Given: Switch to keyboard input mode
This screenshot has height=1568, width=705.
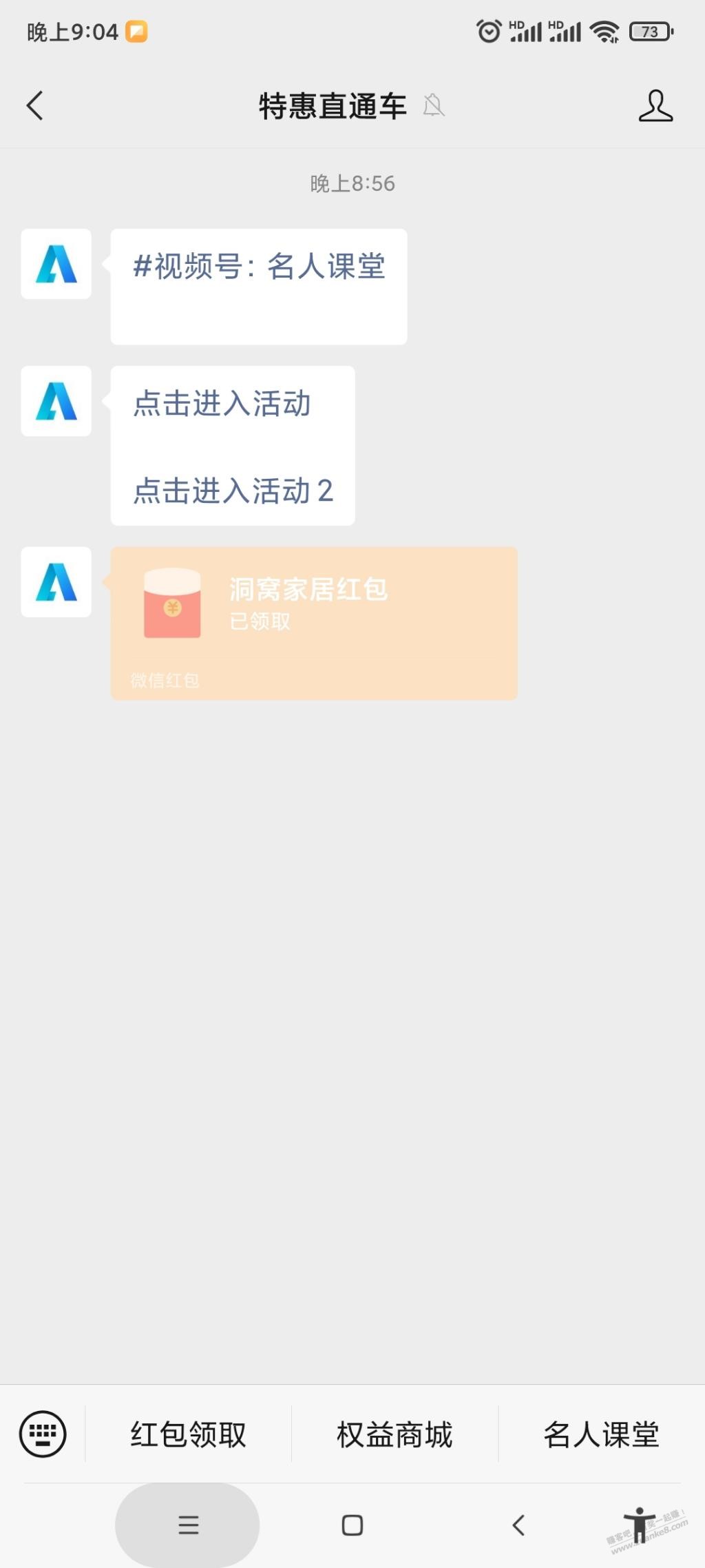Looking at the screenshot, I should tap(43, 1434).
